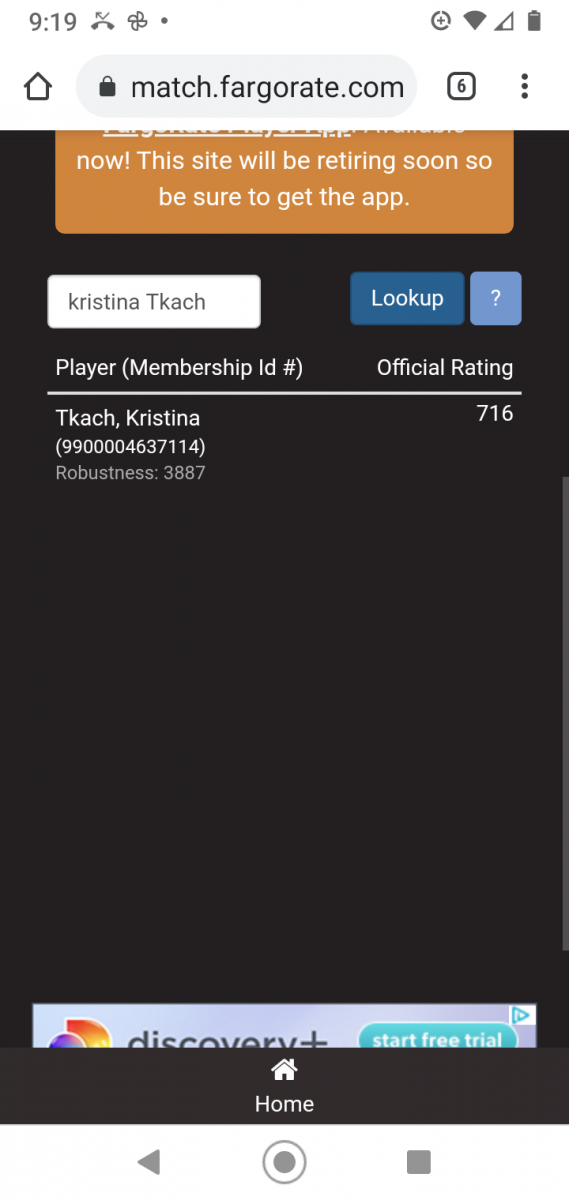Open the browser tab switcher

coord(460,87)
